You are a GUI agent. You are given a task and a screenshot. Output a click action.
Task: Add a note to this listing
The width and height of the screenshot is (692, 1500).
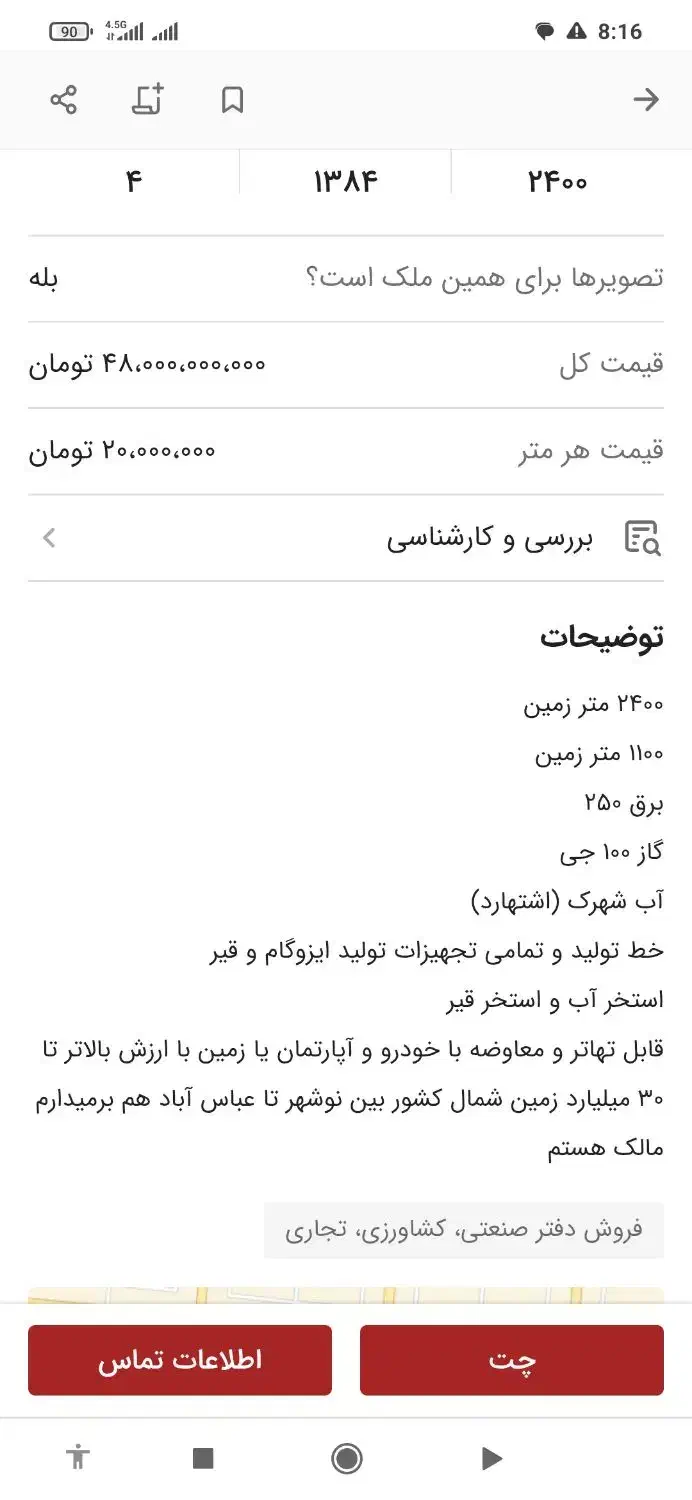(x=148, y=100)
